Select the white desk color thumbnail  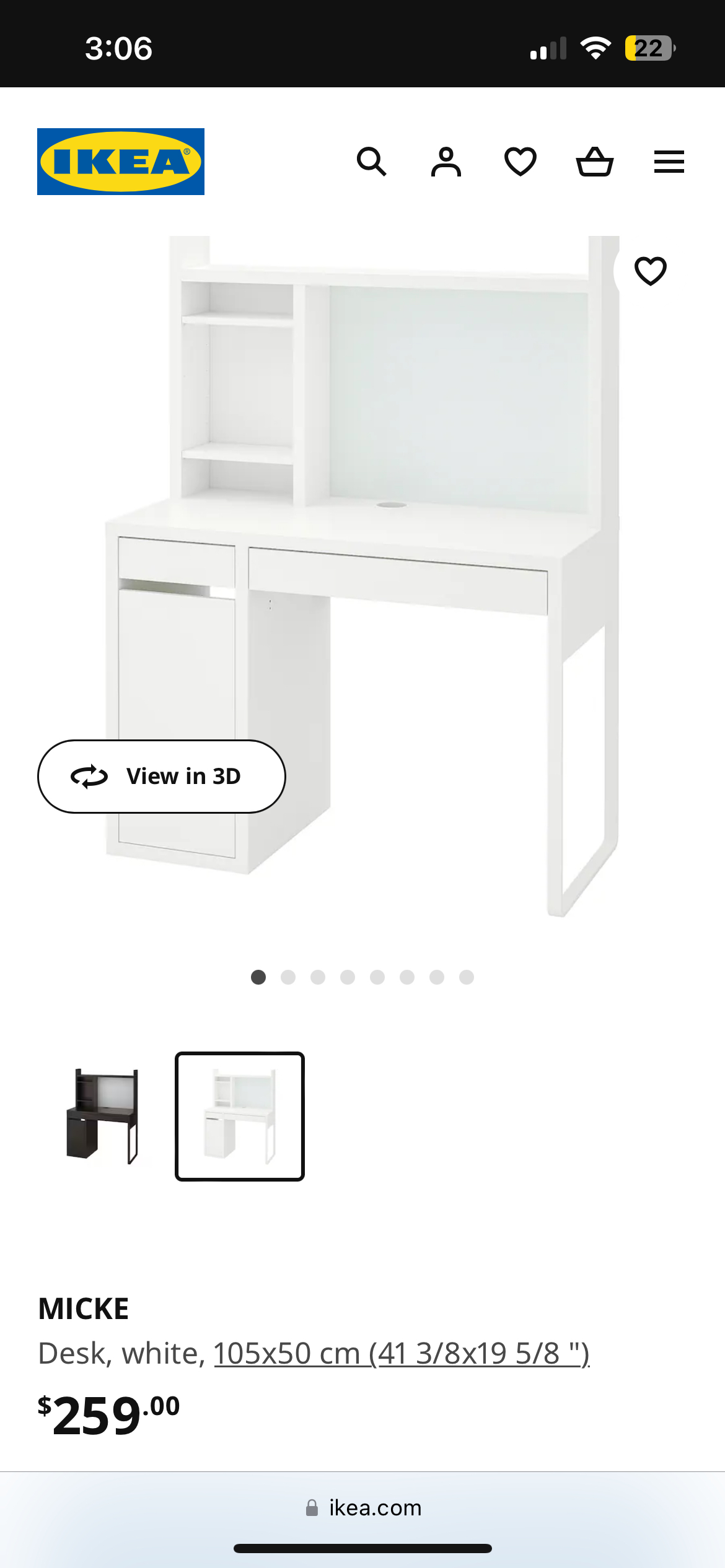point(240,1117)
